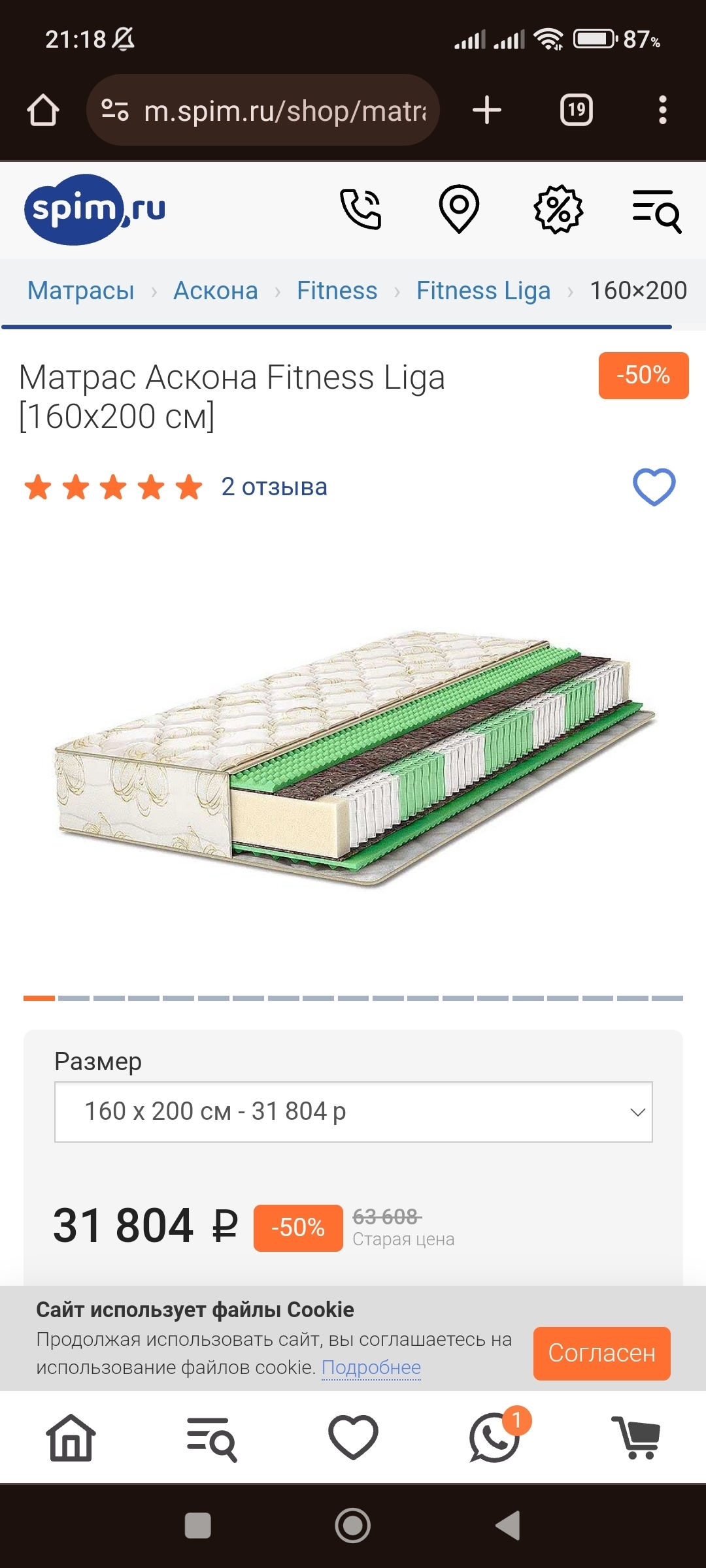This screenshot has width=706, height=1568.
Task: Go to the Матрасы breadcrumb
Action: coord(81,291)
